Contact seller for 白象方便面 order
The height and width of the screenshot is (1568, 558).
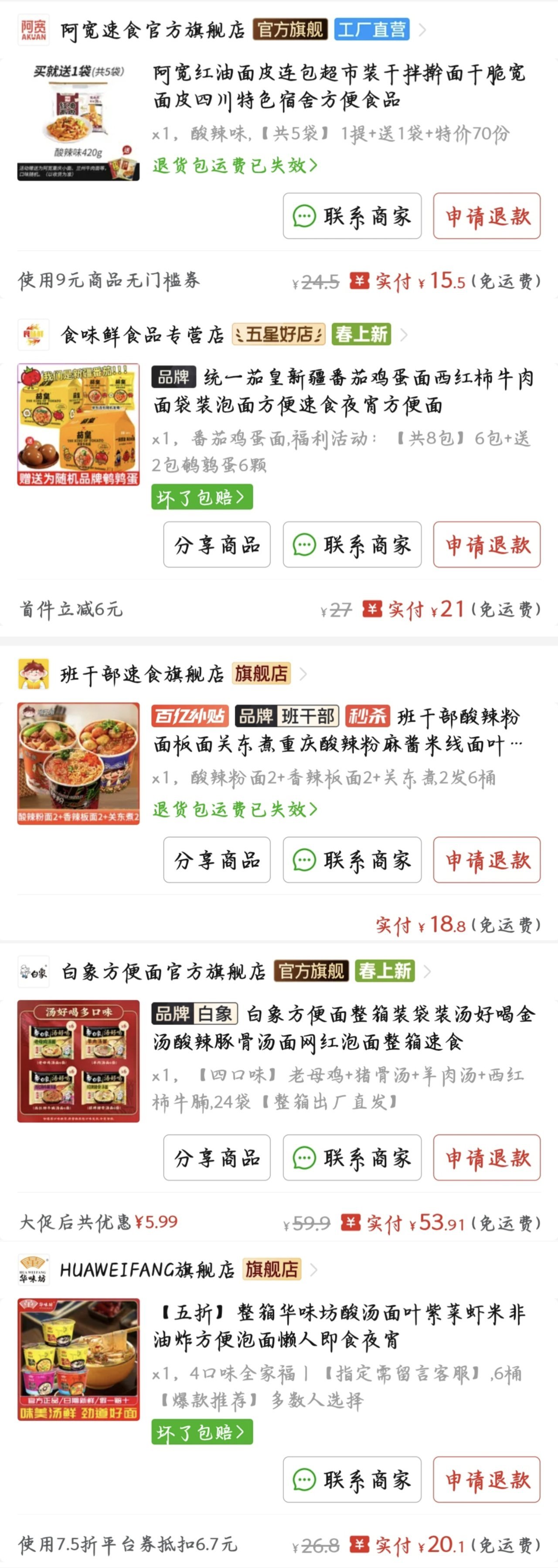click(x=352, y=1158)
